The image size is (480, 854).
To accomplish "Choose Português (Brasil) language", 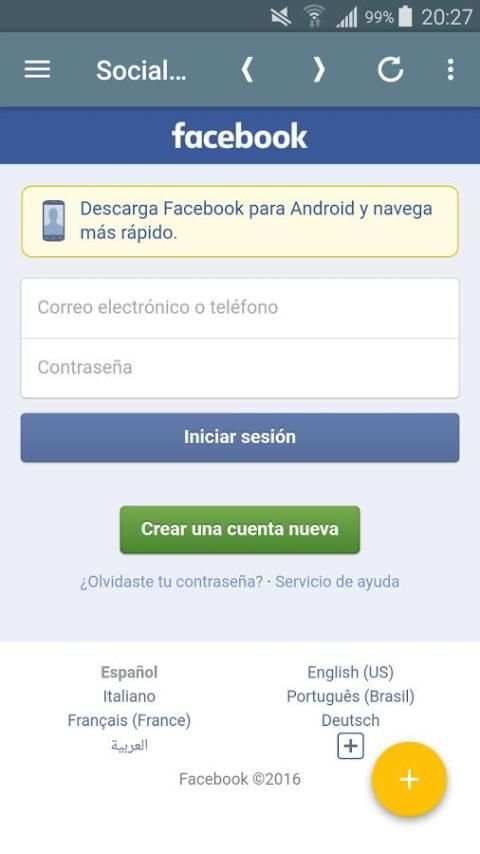I will click(350, 696).
